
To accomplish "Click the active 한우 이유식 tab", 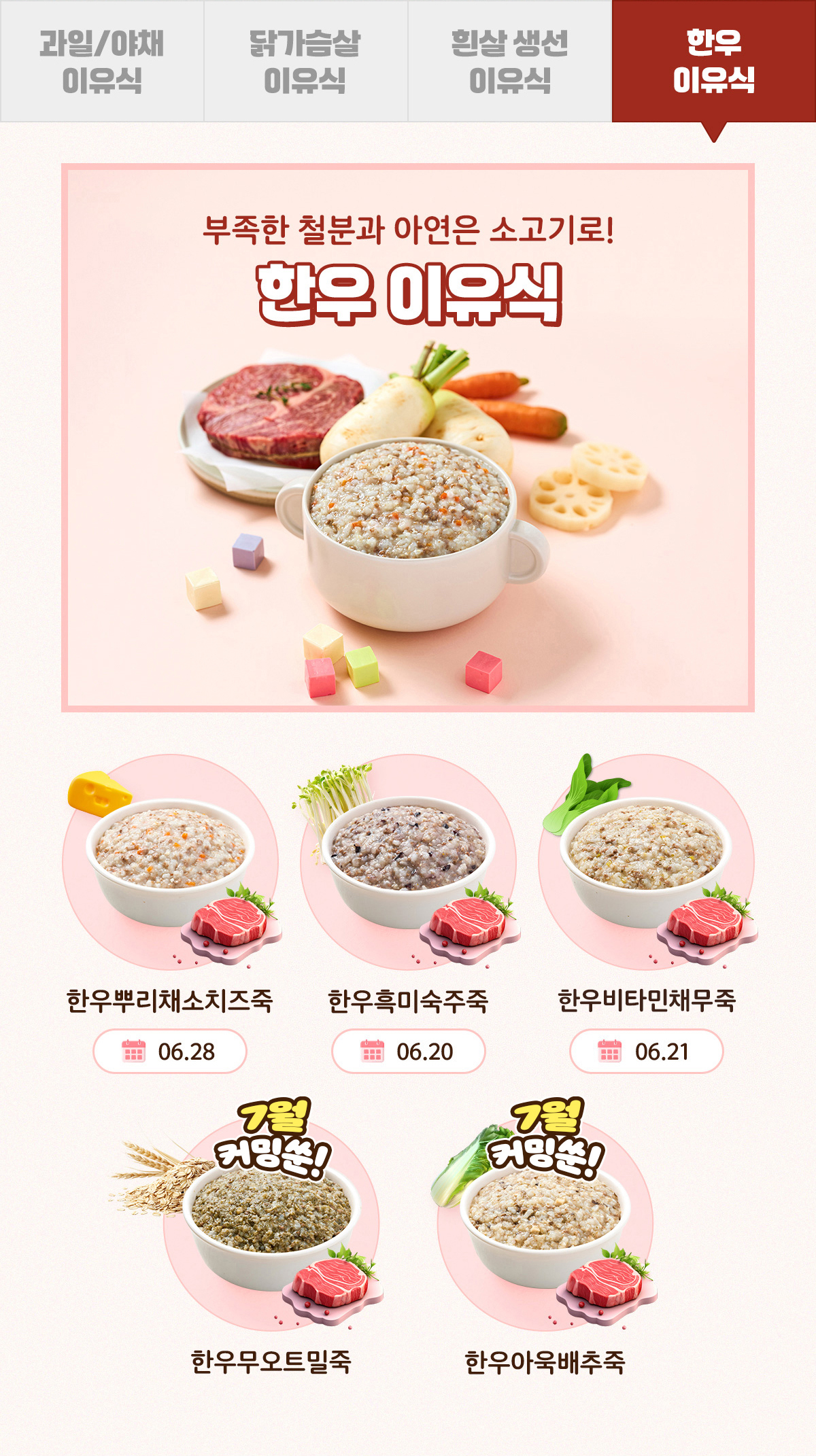I will 713,60.
